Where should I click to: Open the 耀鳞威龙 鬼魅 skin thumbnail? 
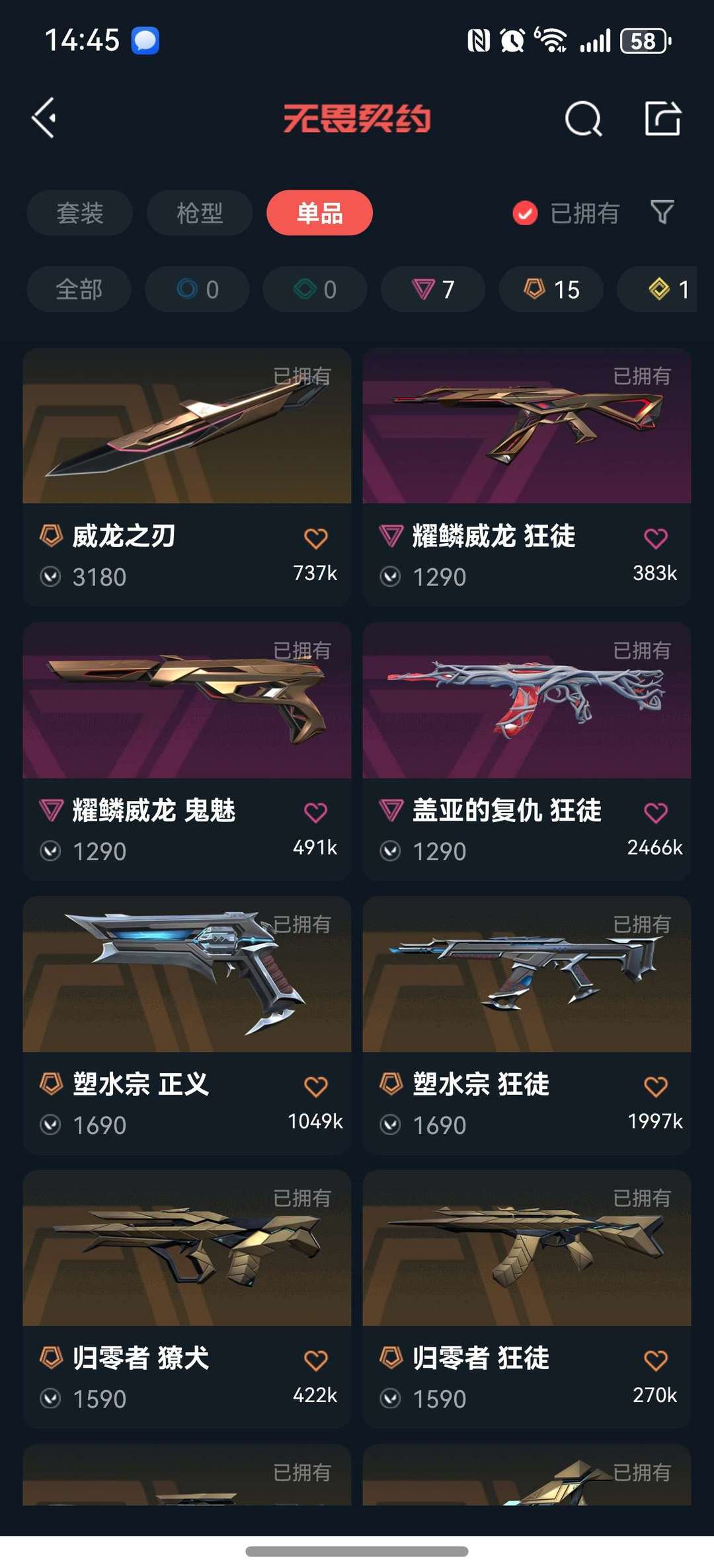point(186,707)
